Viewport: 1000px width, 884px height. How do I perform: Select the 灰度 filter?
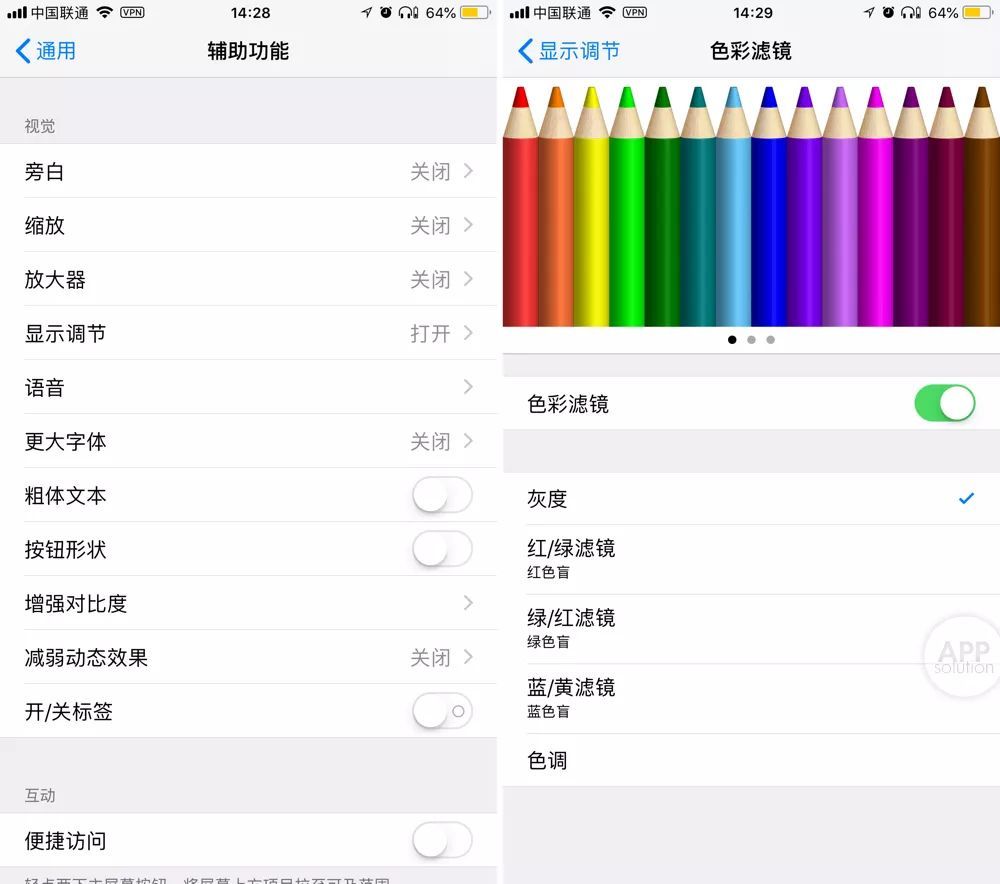pyautogui.click(x=750, y=498)
